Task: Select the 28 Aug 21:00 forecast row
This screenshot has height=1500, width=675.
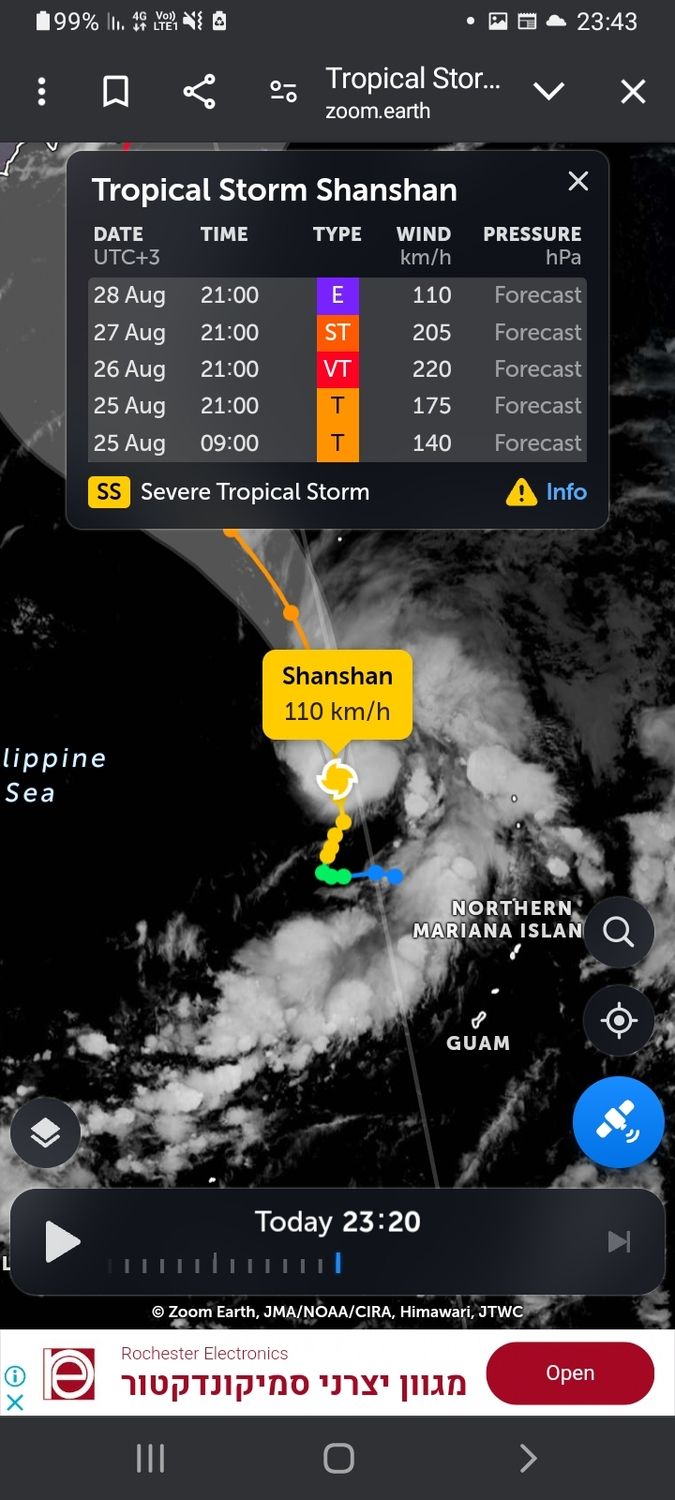Action: click(x=337, y=295)
